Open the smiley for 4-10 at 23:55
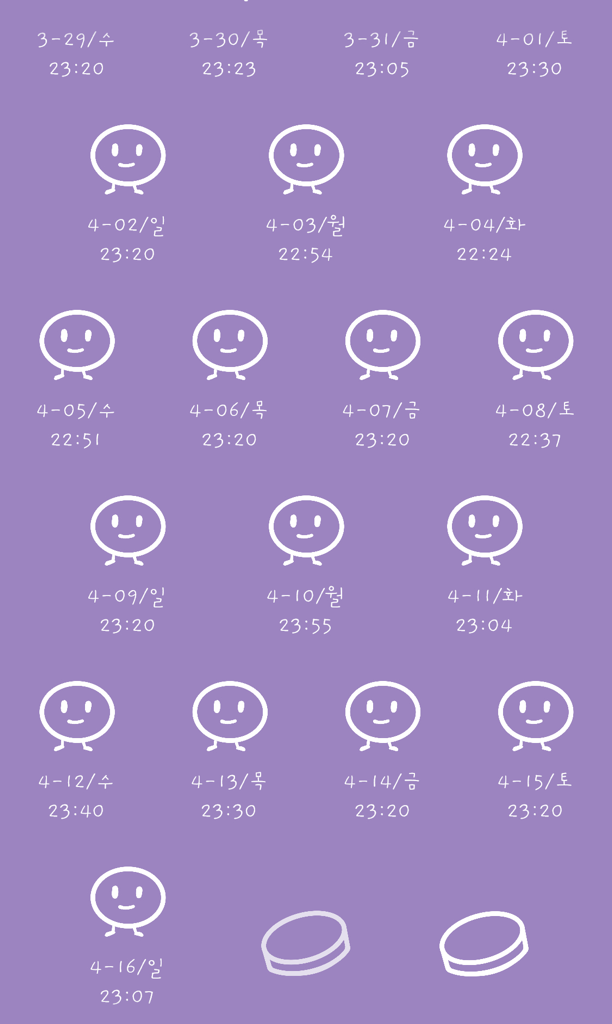The width and height of the screenshot is (612, 1024). coord(306,529)
